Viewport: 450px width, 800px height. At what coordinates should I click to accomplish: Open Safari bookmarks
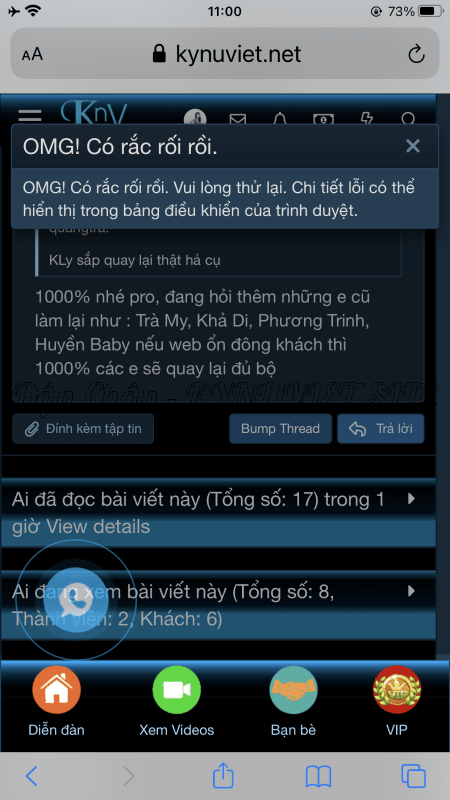click(x=318, y=776)
